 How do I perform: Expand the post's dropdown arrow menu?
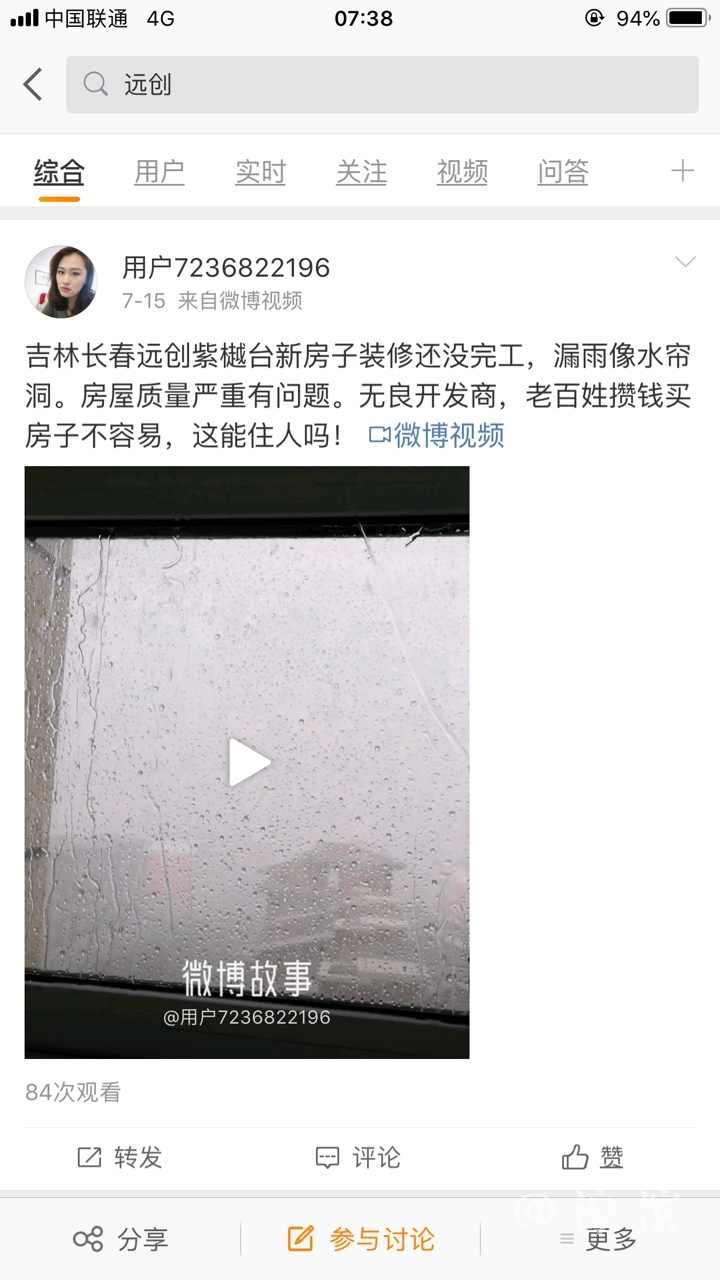(685, 263)
